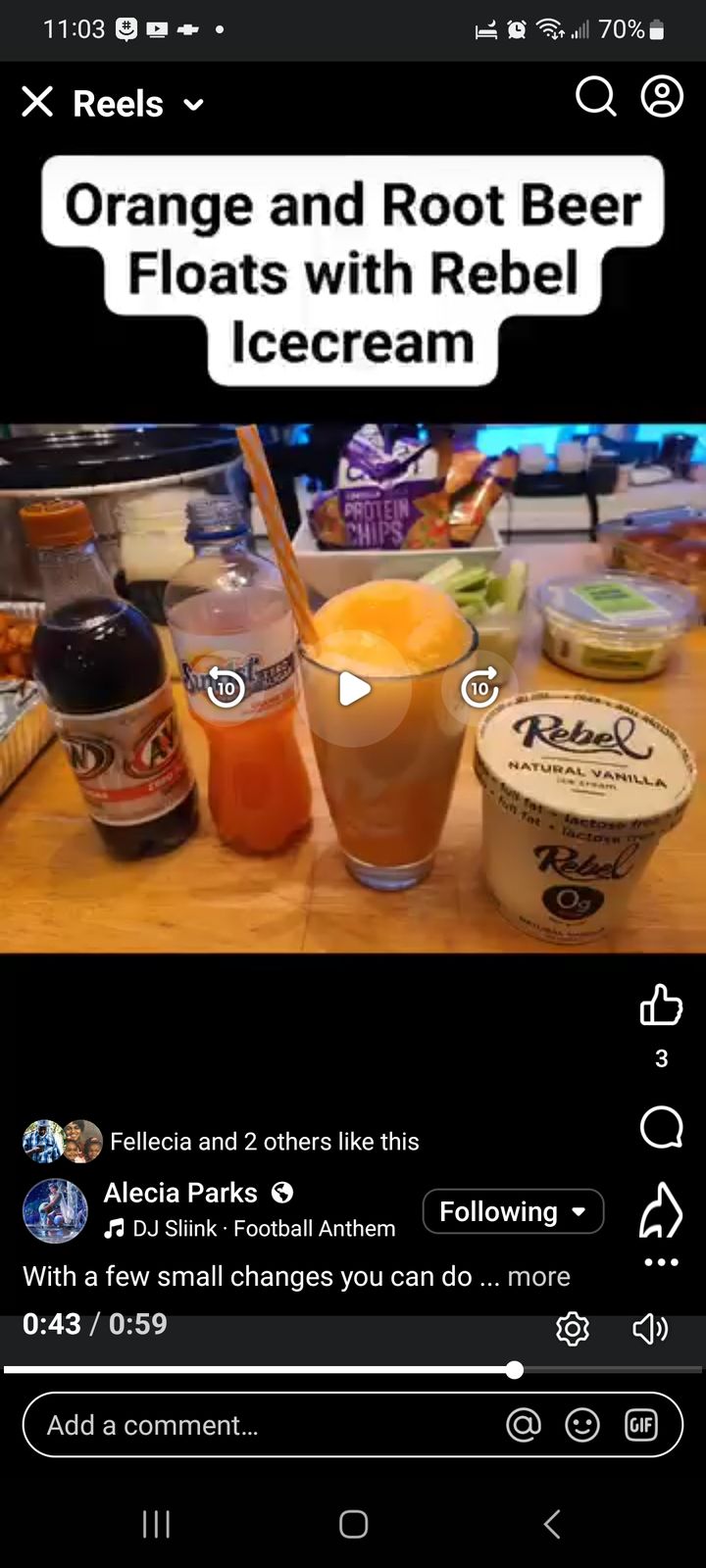Open the three-dot overflow menu
The width and height of the screenshot is (706, 1568).
(x=661, y=1262)
